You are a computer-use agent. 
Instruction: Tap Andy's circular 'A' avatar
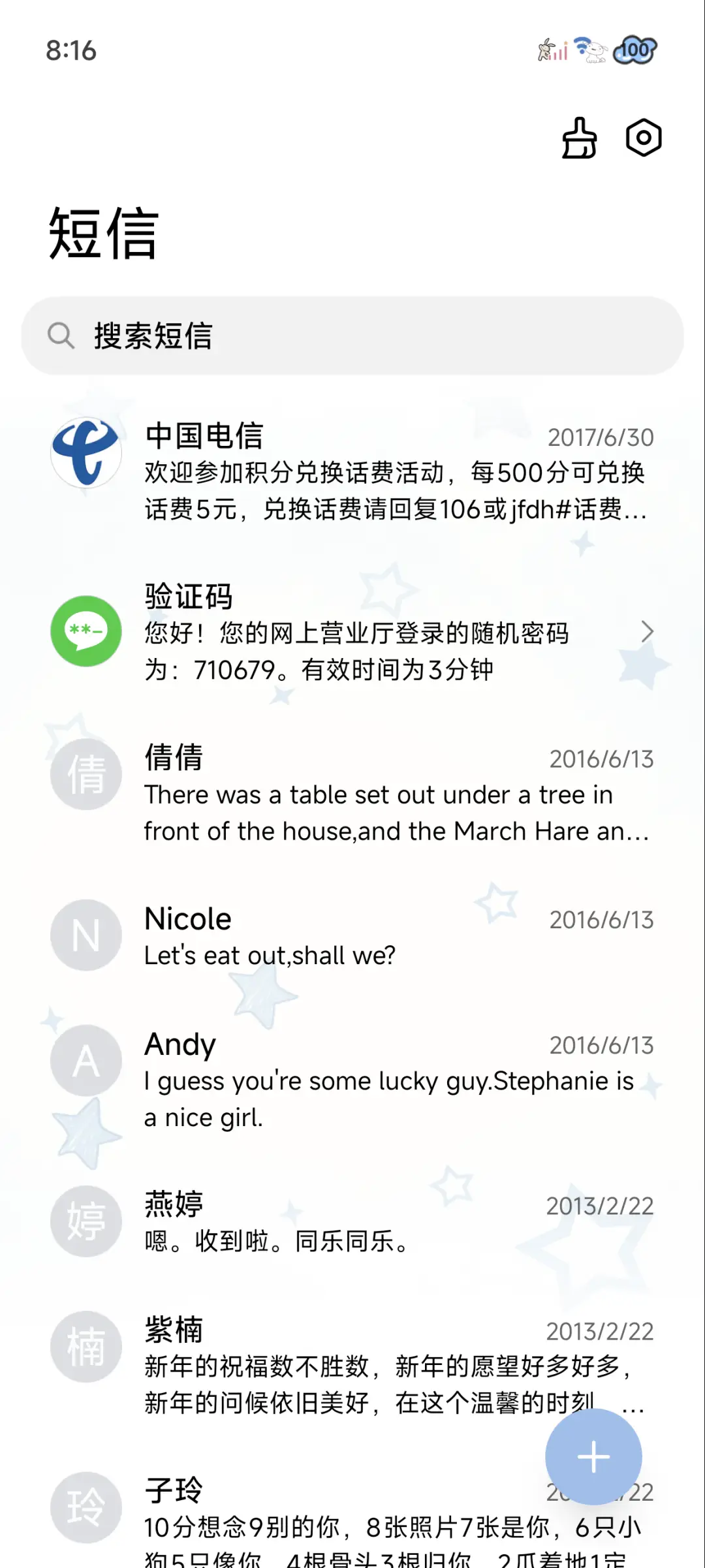coord(86,1060)
